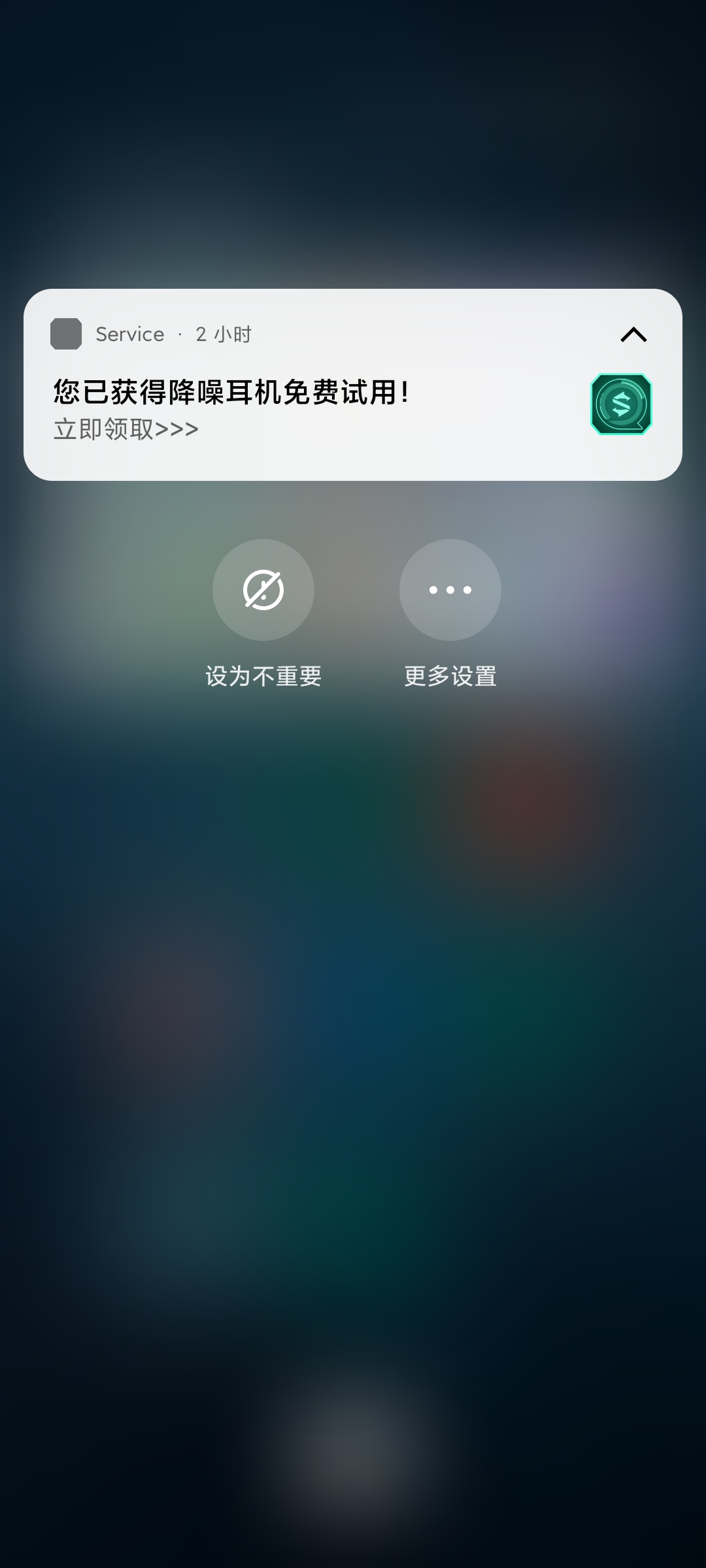Image resolution: width=706 pixels, height=1568 pixels.
Task: Open more settings (更多设置)
Action: pos(450,590)
